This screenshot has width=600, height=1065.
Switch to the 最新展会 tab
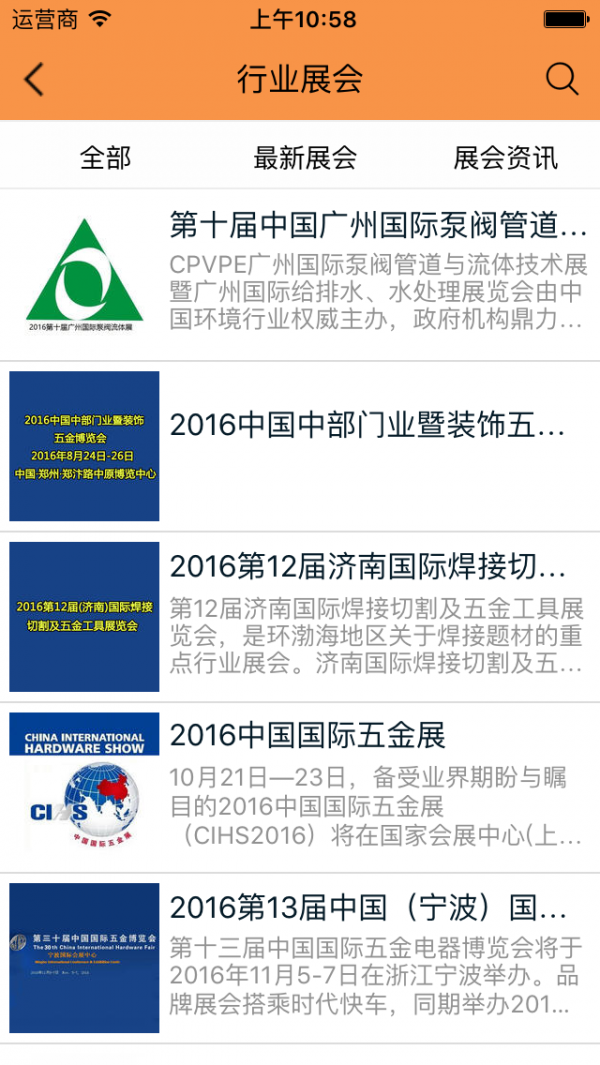point(305,158)
